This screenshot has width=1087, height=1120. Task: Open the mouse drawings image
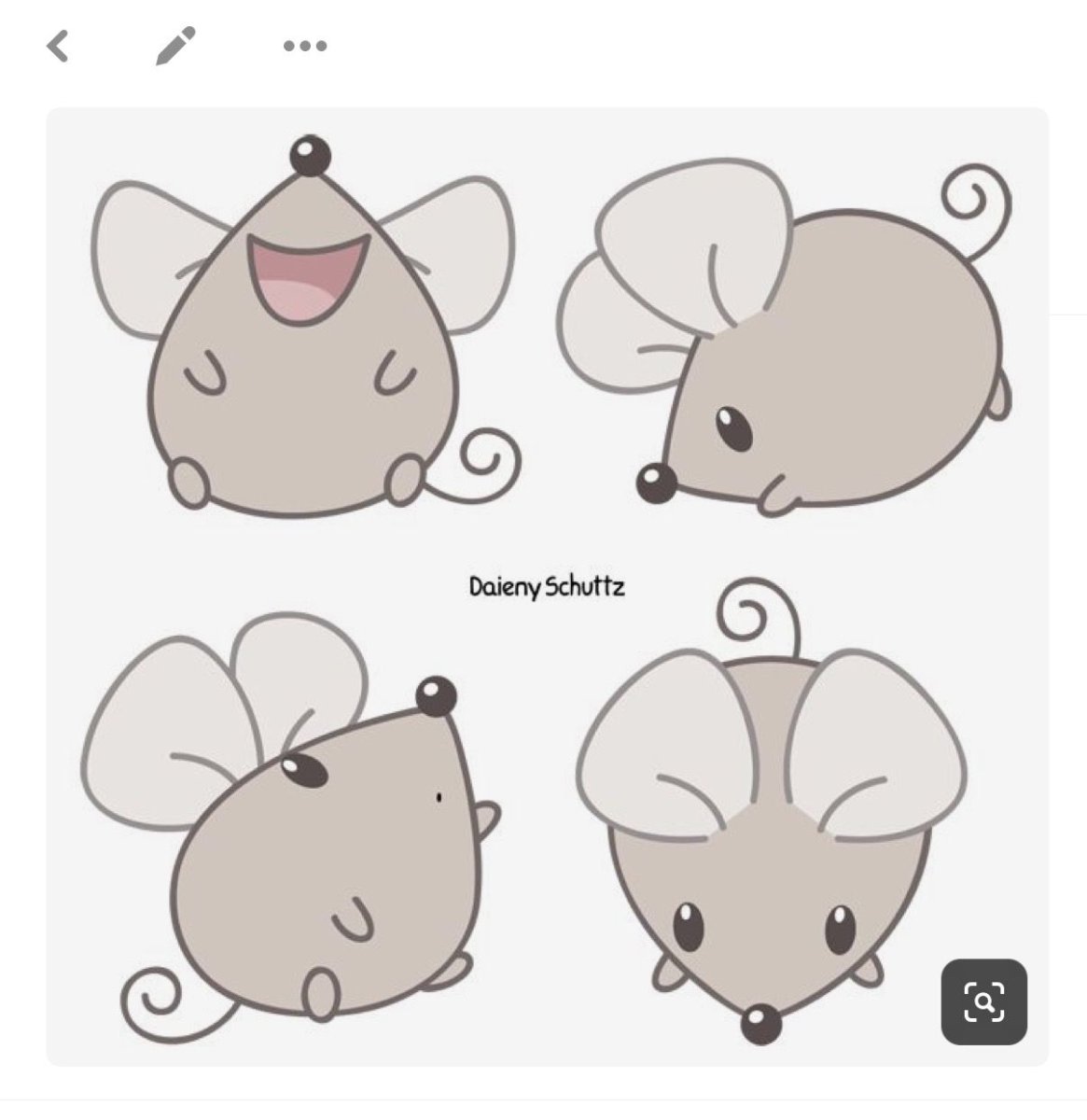(547, 586)
